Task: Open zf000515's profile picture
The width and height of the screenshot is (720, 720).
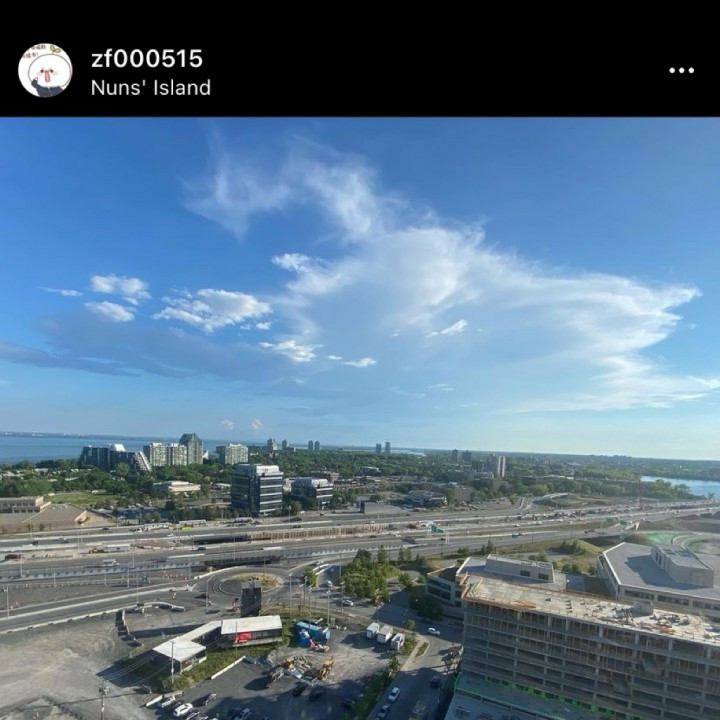Action: 45,70
